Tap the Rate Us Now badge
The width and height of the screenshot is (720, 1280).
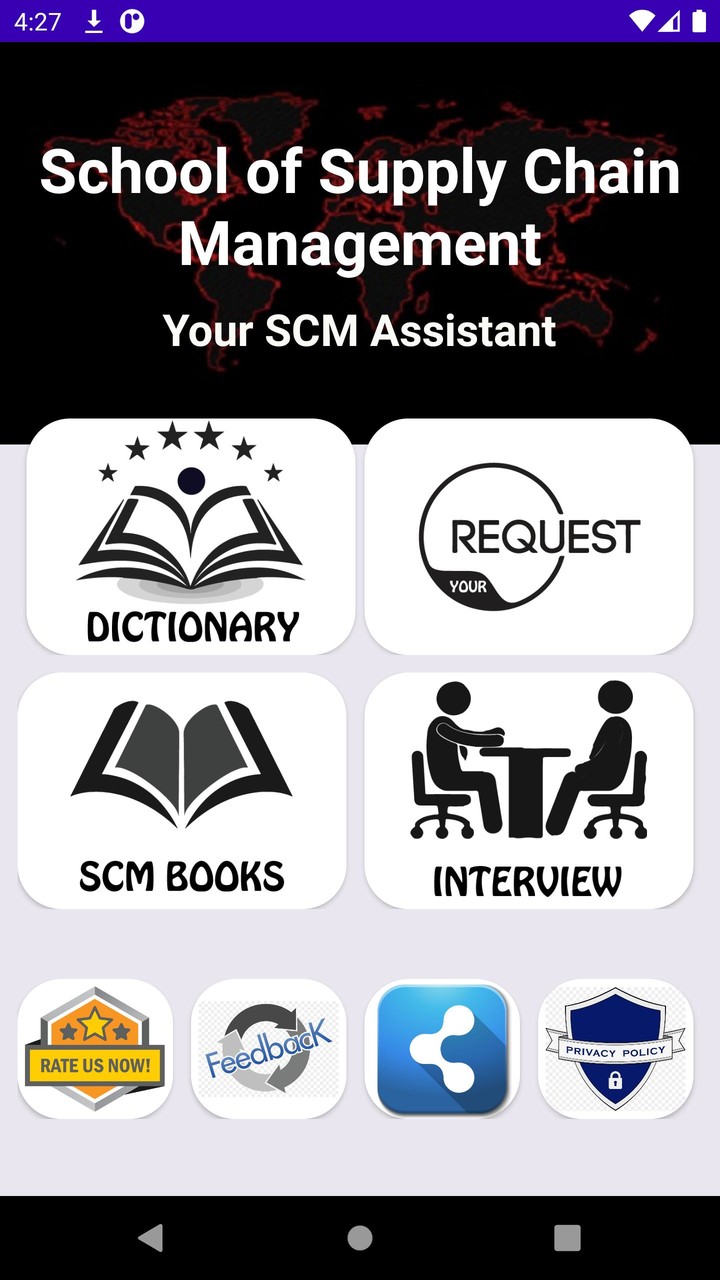point(95,1048)
